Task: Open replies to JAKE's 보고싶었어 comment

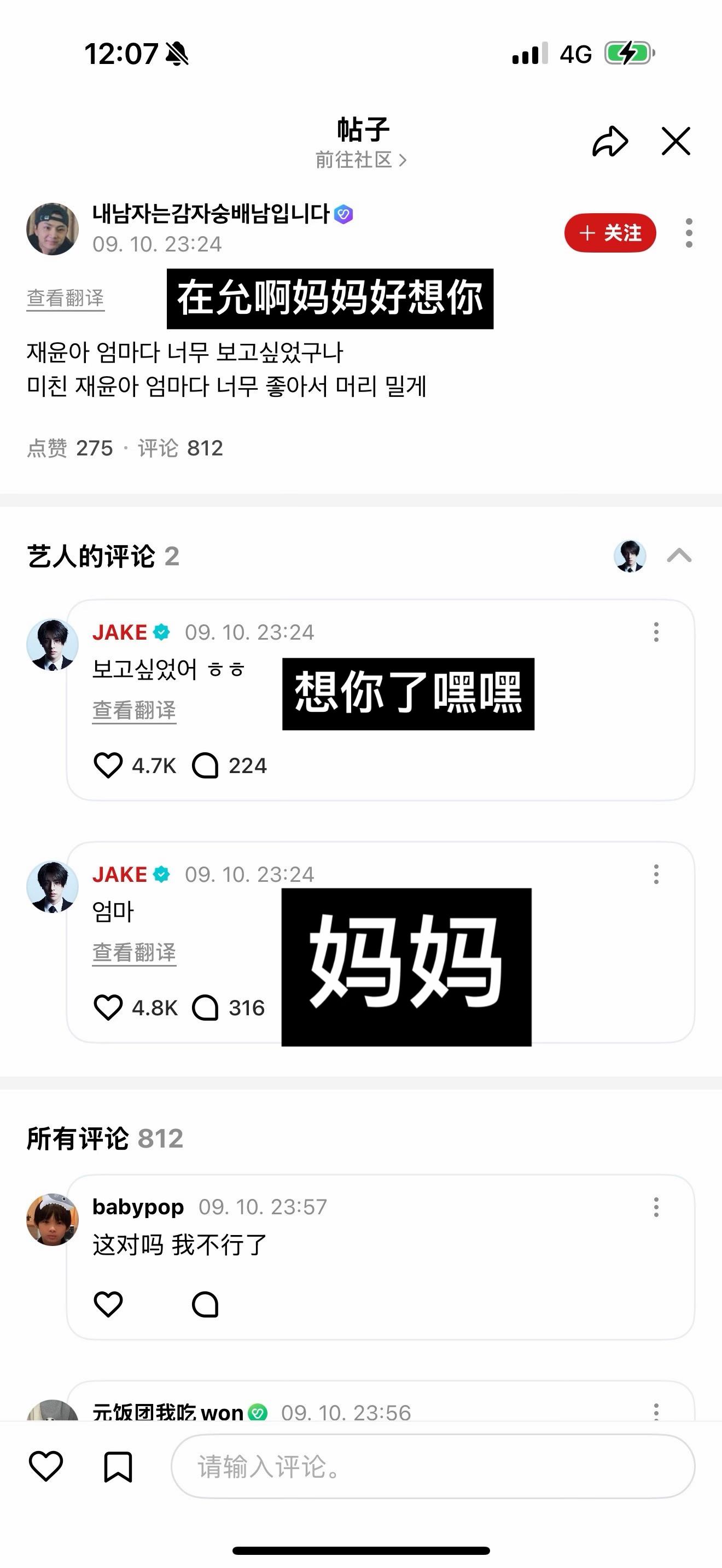Action: [x=205, y=765]
